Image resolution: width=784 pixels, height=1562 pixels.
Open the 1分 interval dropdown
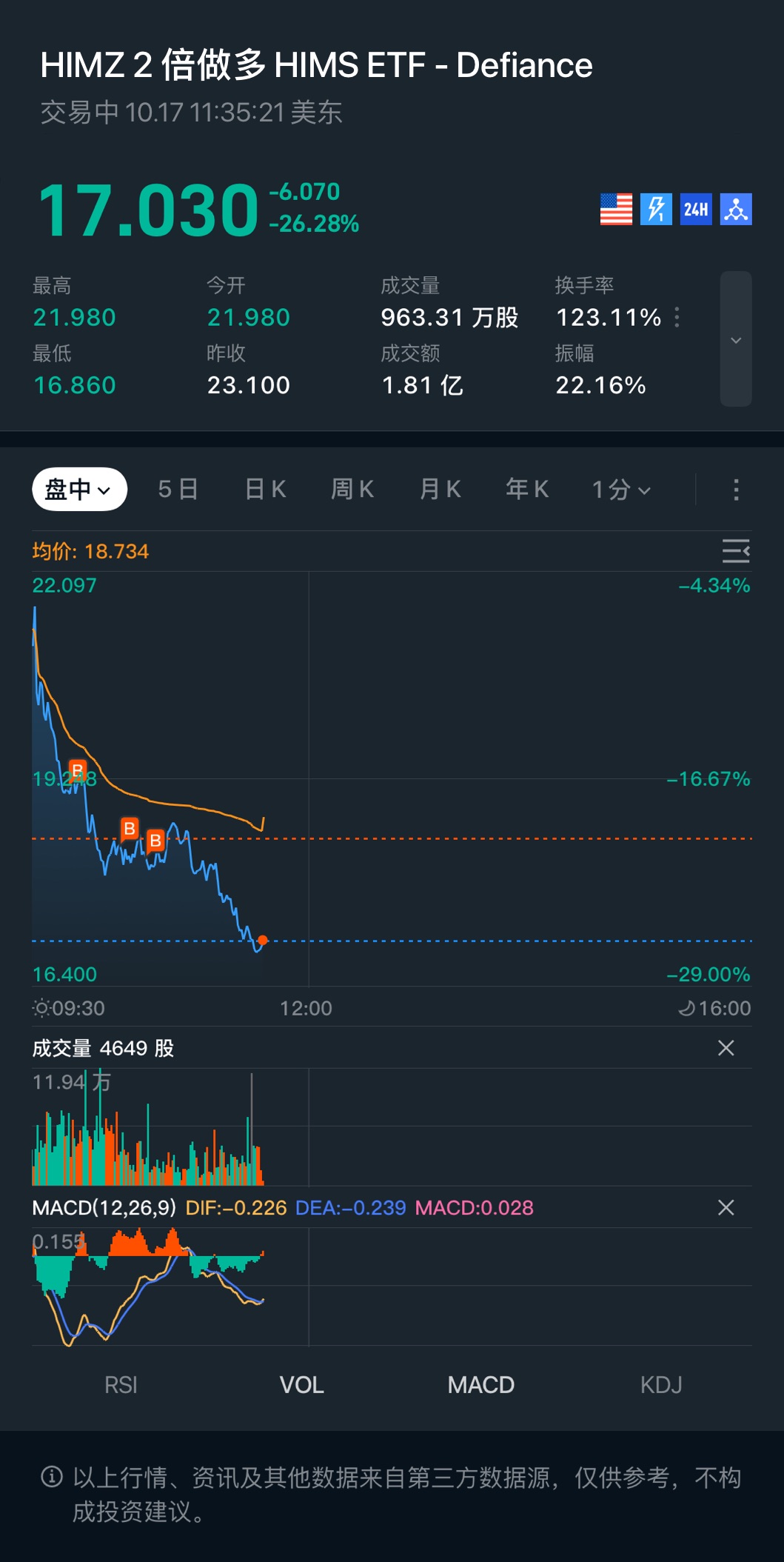click(621, 490)
